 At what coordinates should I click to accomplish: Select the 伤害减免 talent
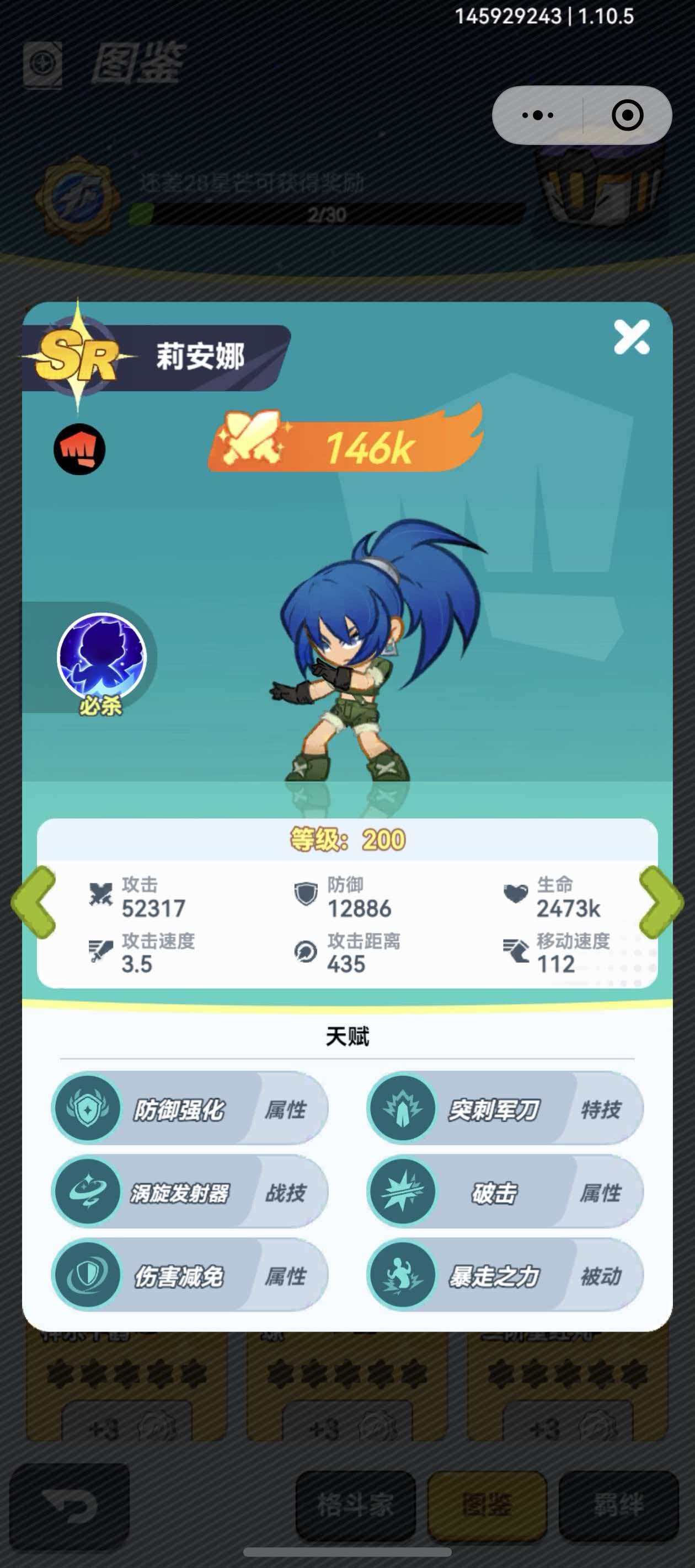click(x=189, y=1276)
